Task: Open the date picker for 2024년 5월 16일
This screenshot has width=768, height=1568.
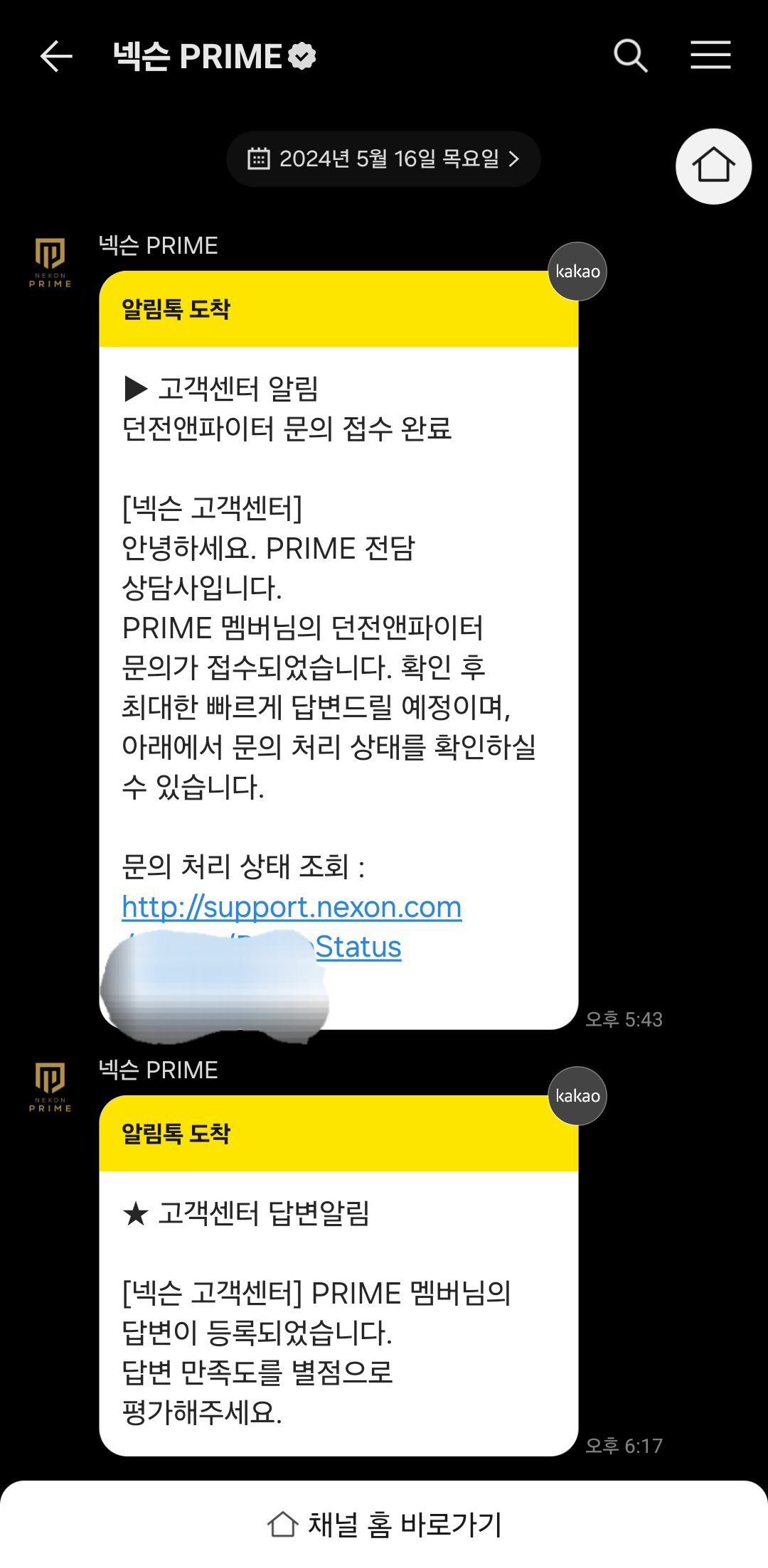Action: tap(383, 159)
